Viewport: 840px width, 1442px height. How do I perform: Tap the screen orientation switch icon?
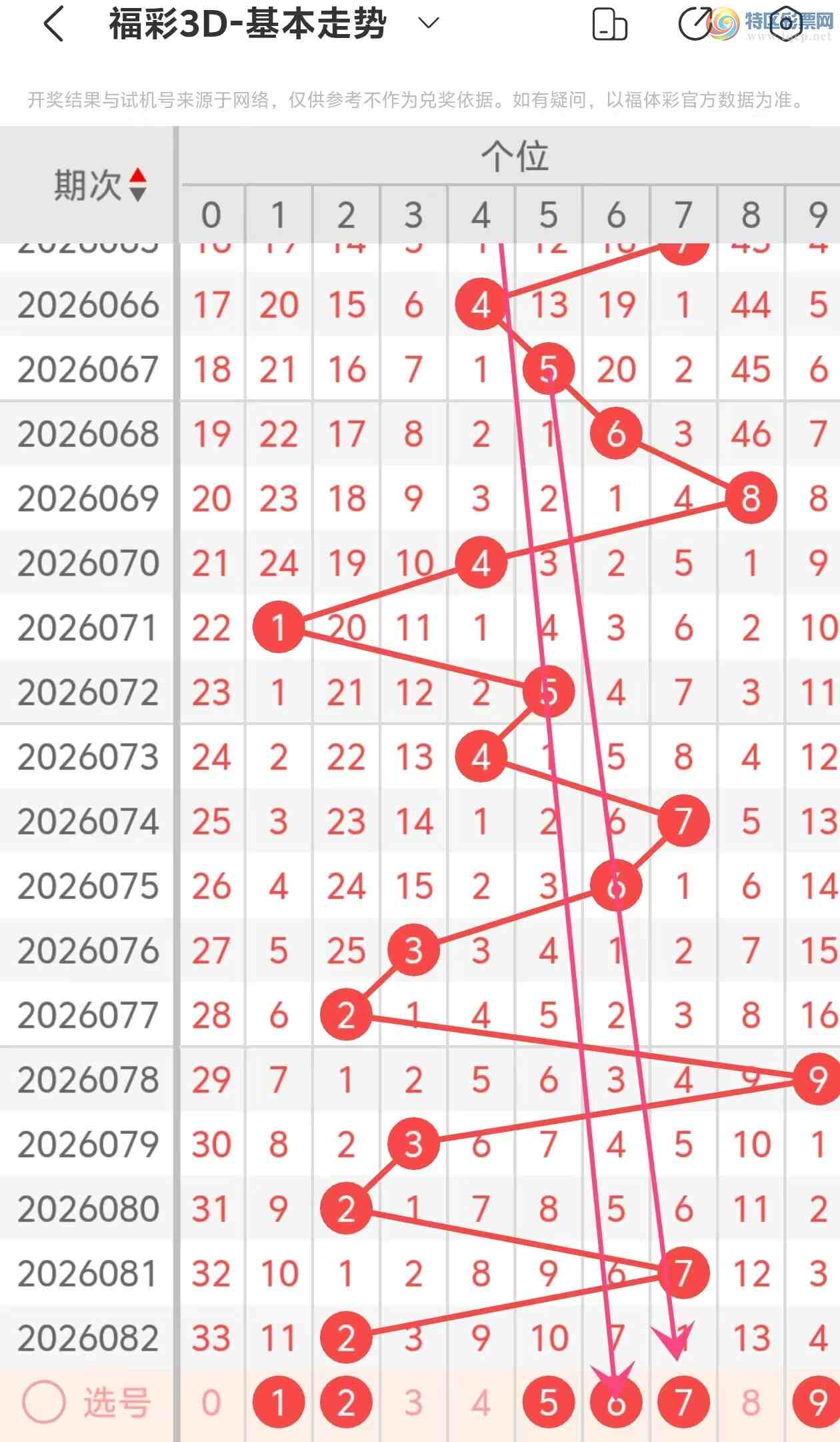(x=609, y=25)
